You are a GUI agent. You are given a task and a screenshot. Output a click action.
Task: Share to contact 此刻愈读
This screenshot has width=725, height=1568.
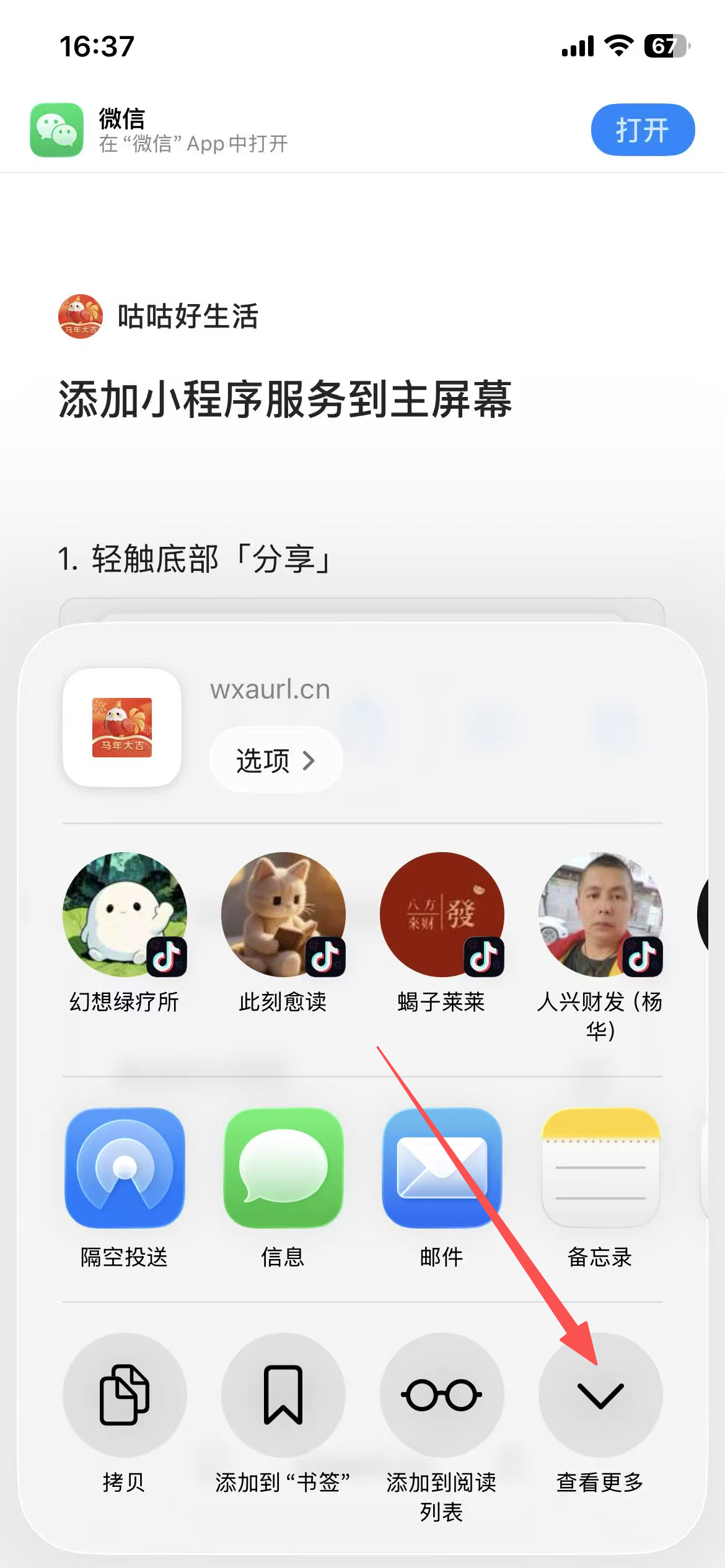[283, 915]
